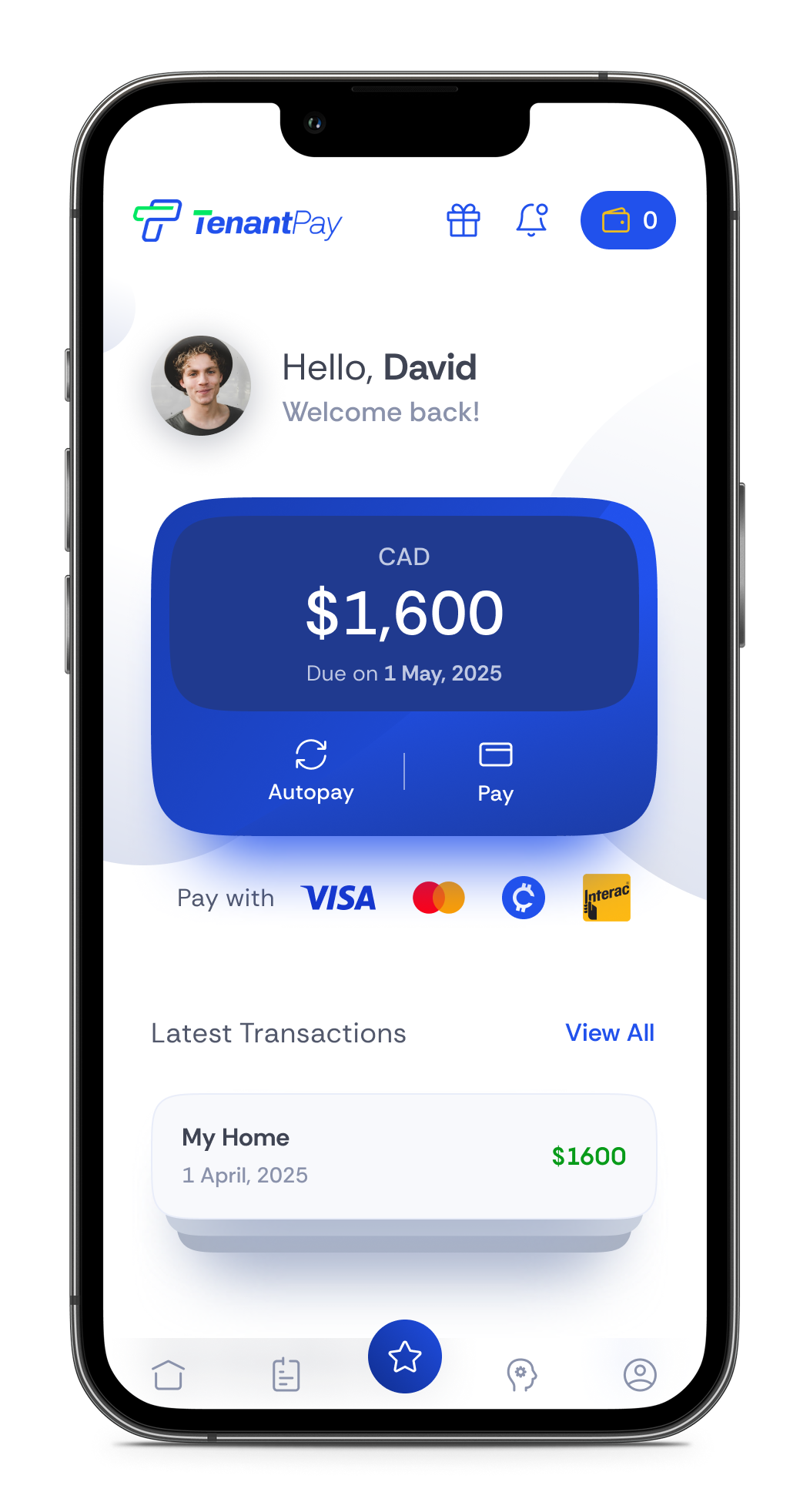Open the head-with-gear insights tab

pos(521,1375)
